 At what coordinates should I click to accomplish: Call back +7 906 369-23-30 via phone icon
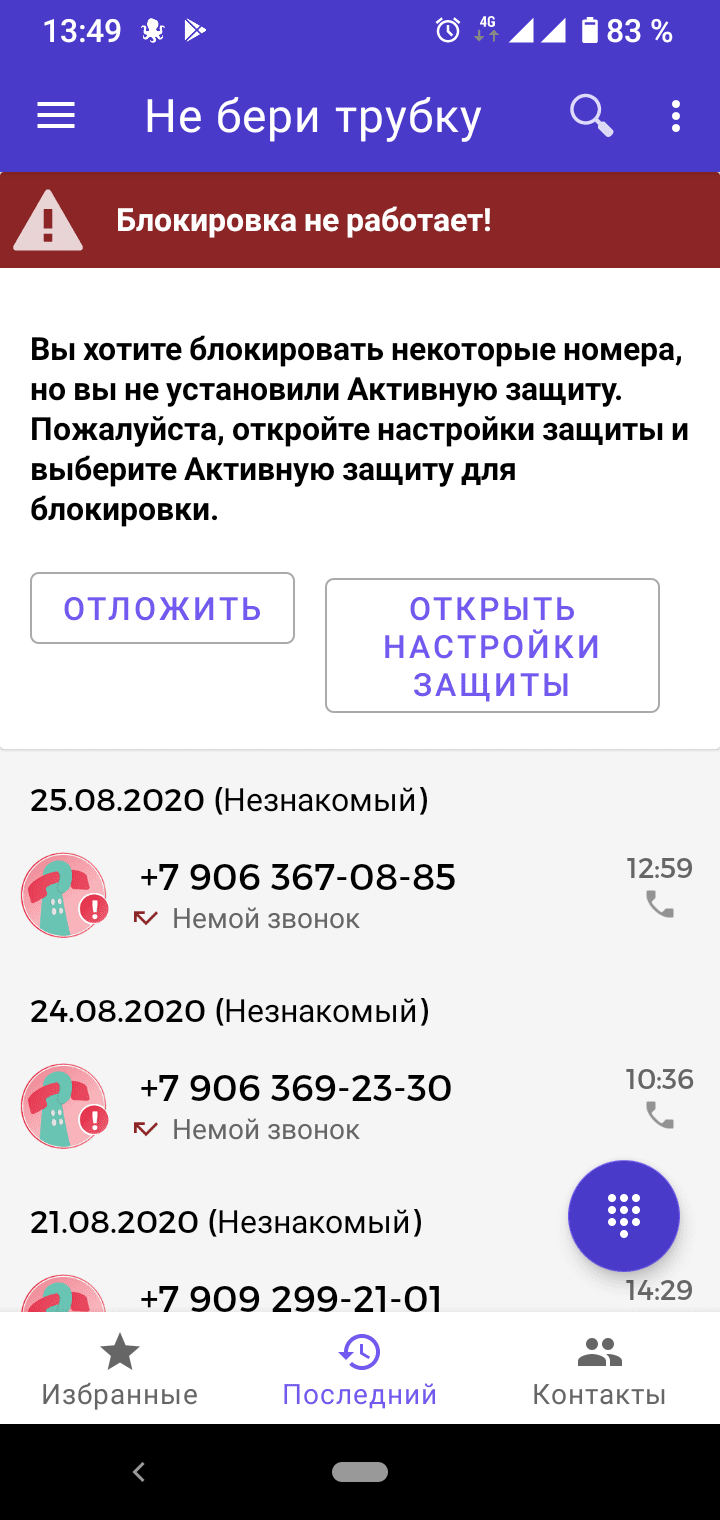click(x=660, y=1114)
